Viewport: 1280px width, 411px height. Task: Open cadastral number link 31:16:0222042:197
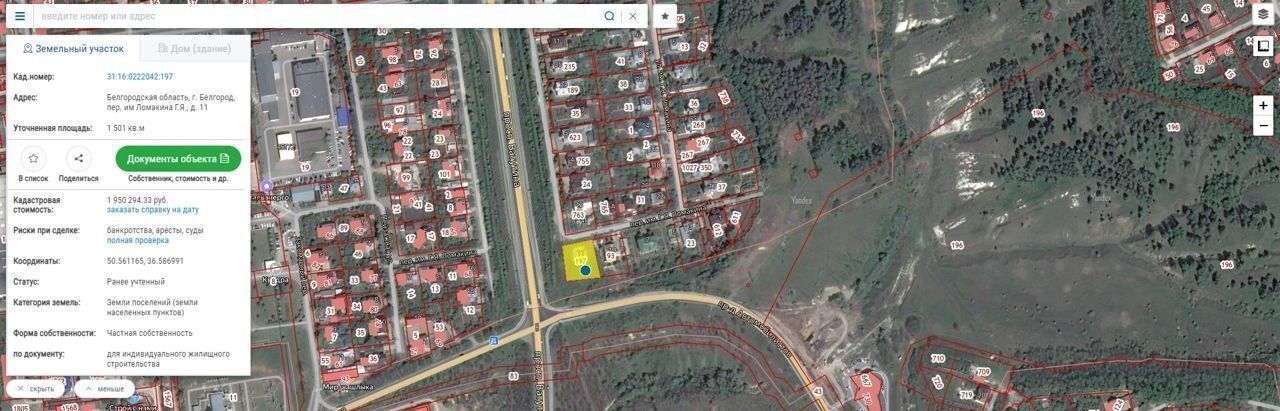(x=140, y=77)
